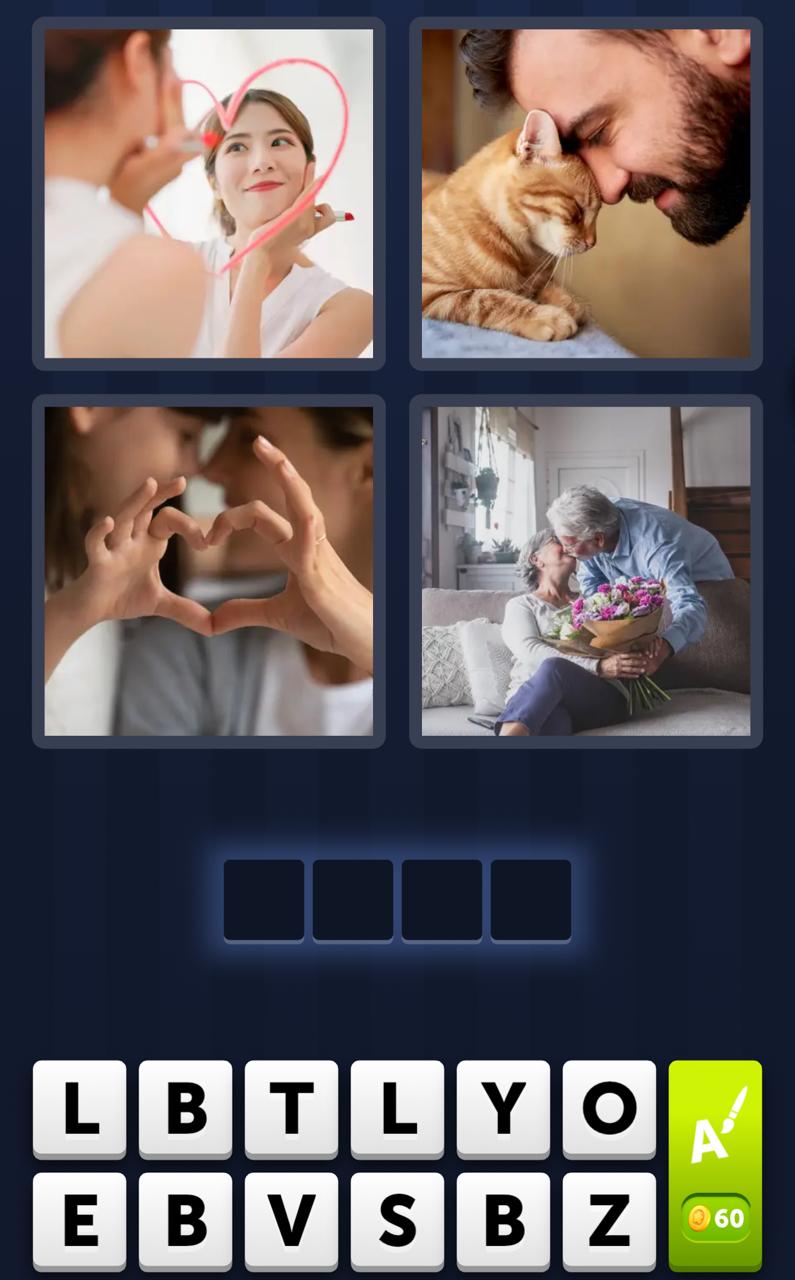Select the letter T key

coord(291,1110)
